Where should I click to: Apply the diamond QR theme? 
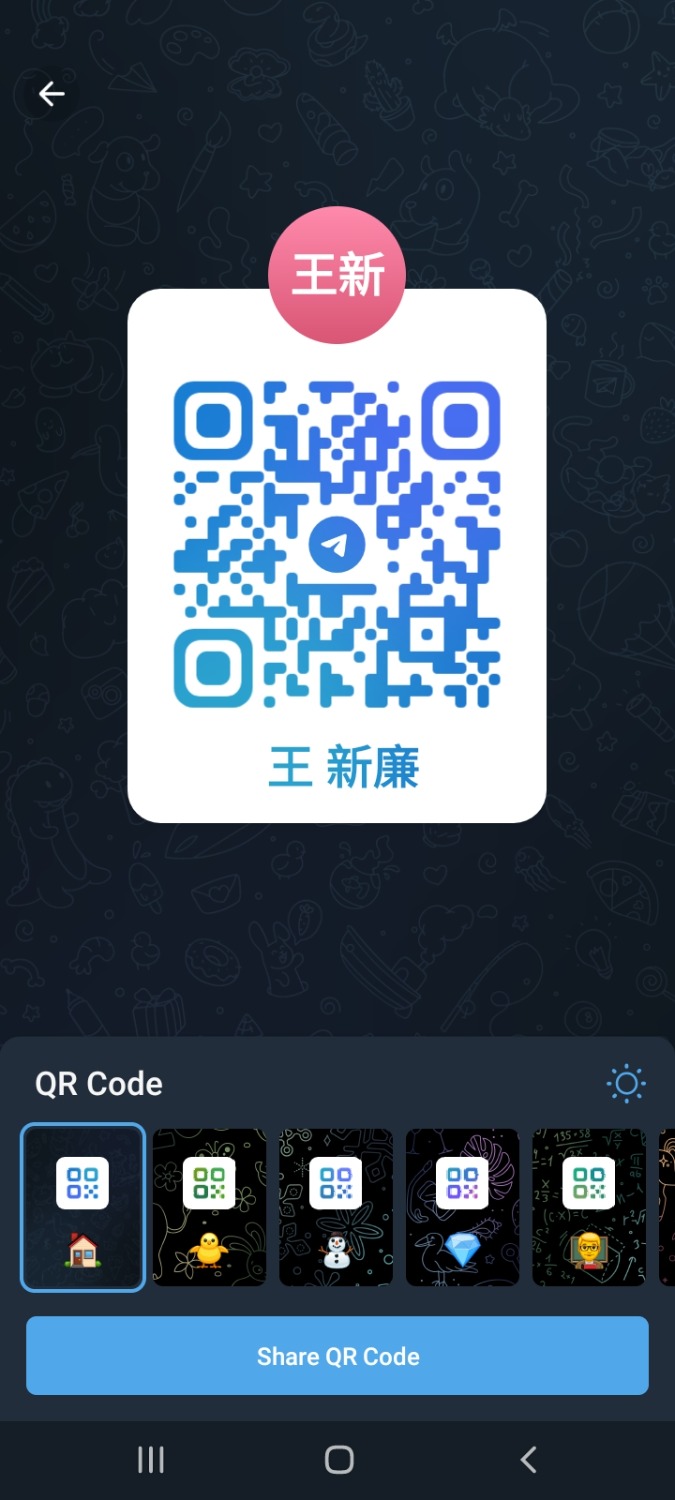[x=462, y=1207]
